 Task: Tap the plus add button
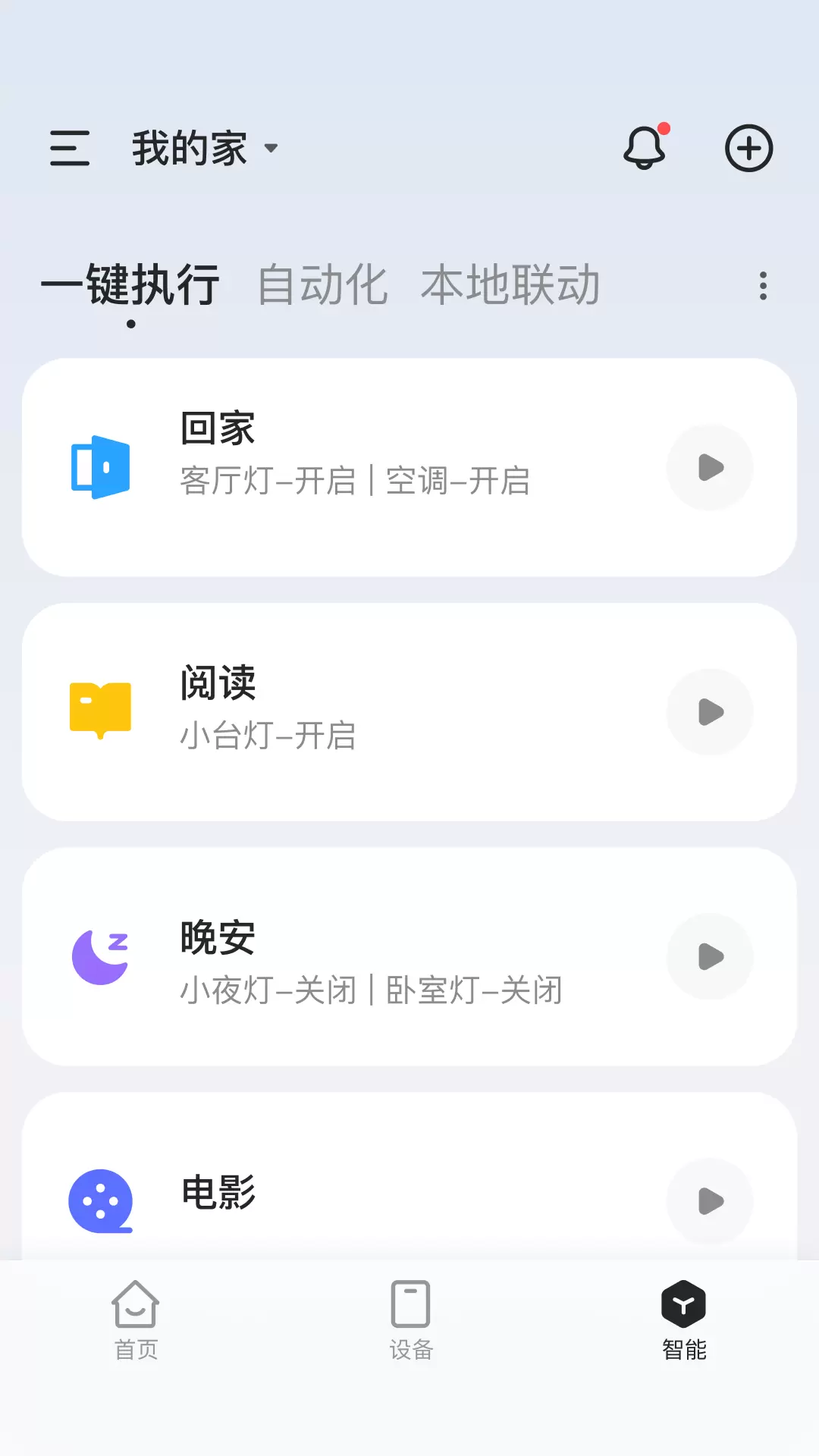point(748,148)
